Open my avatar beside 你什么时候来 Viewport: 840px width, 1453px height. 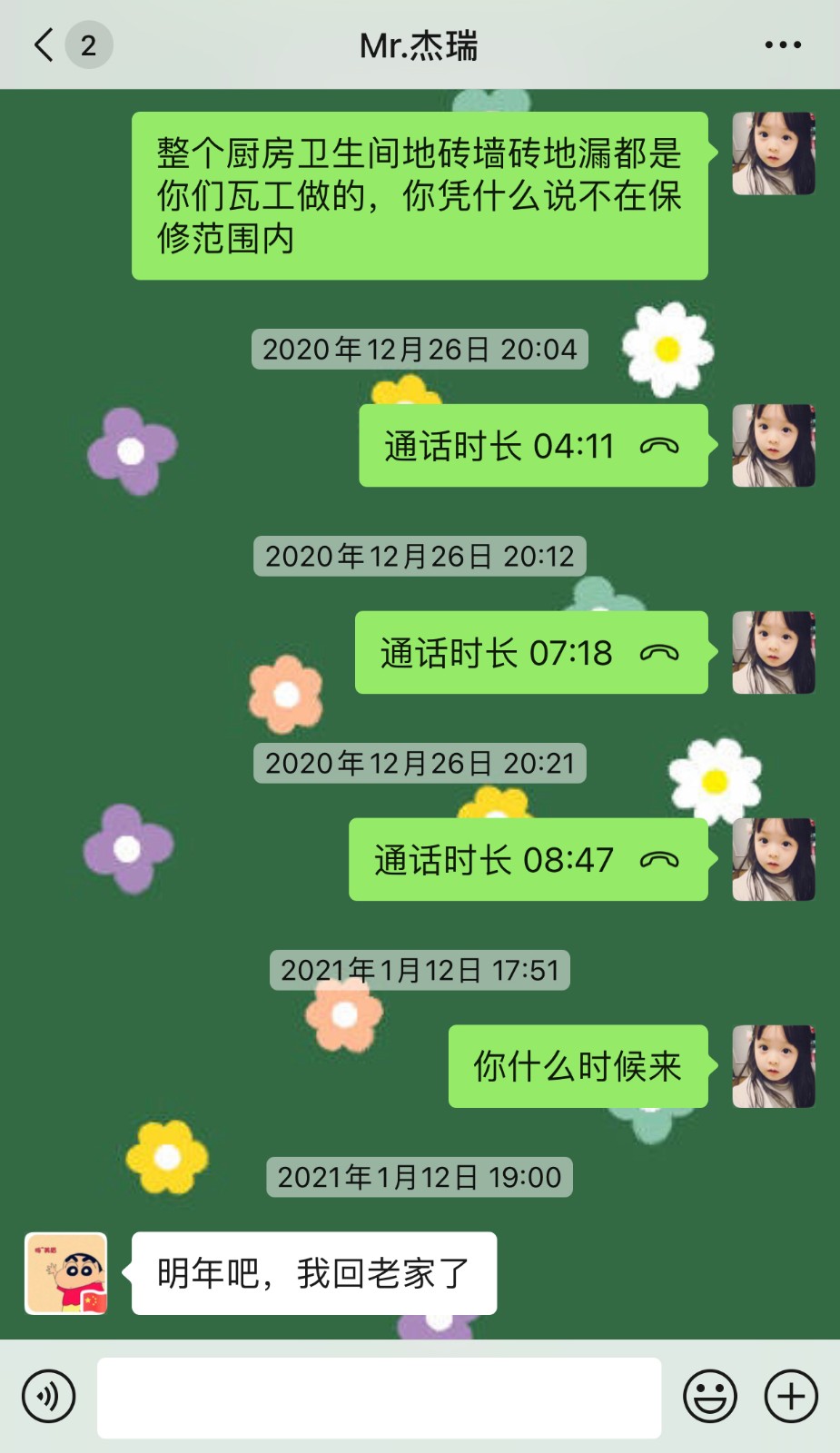(774, 1066)
